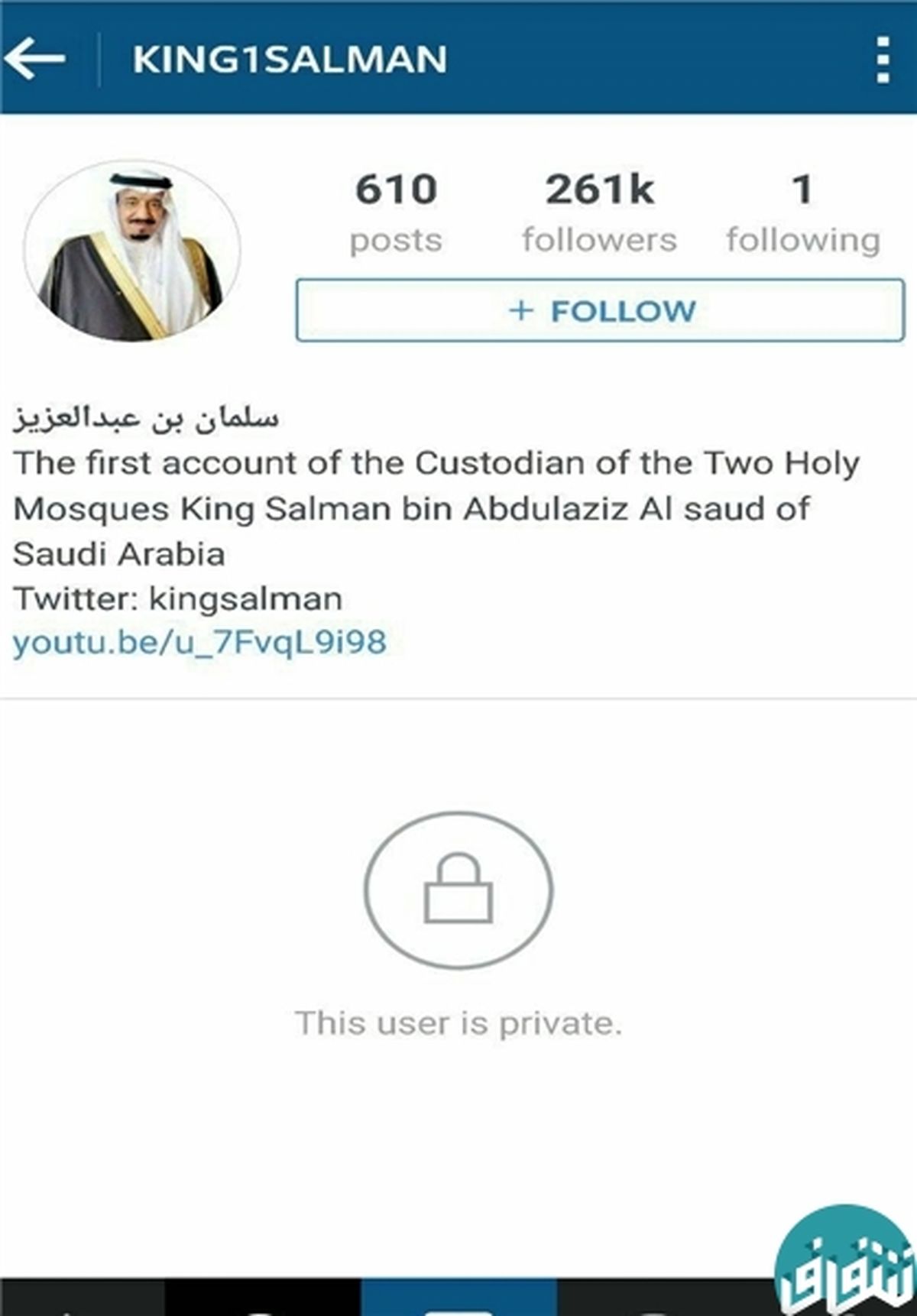Tap the 'This user is private' message
Screen dimensions: 917x1316
(x=458, y=1020)
